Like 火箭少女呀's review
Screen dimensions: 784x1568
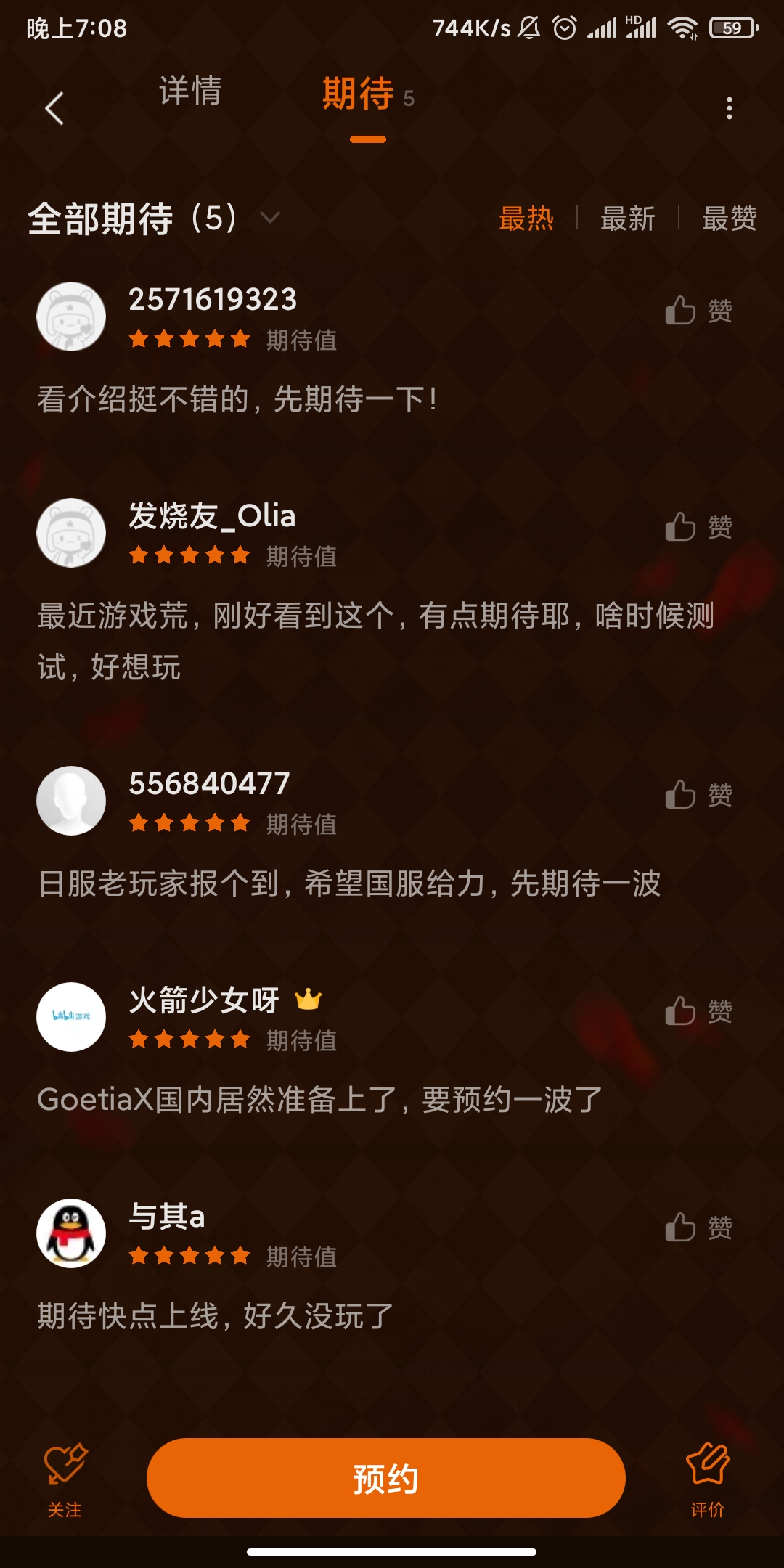[698, 1011]
